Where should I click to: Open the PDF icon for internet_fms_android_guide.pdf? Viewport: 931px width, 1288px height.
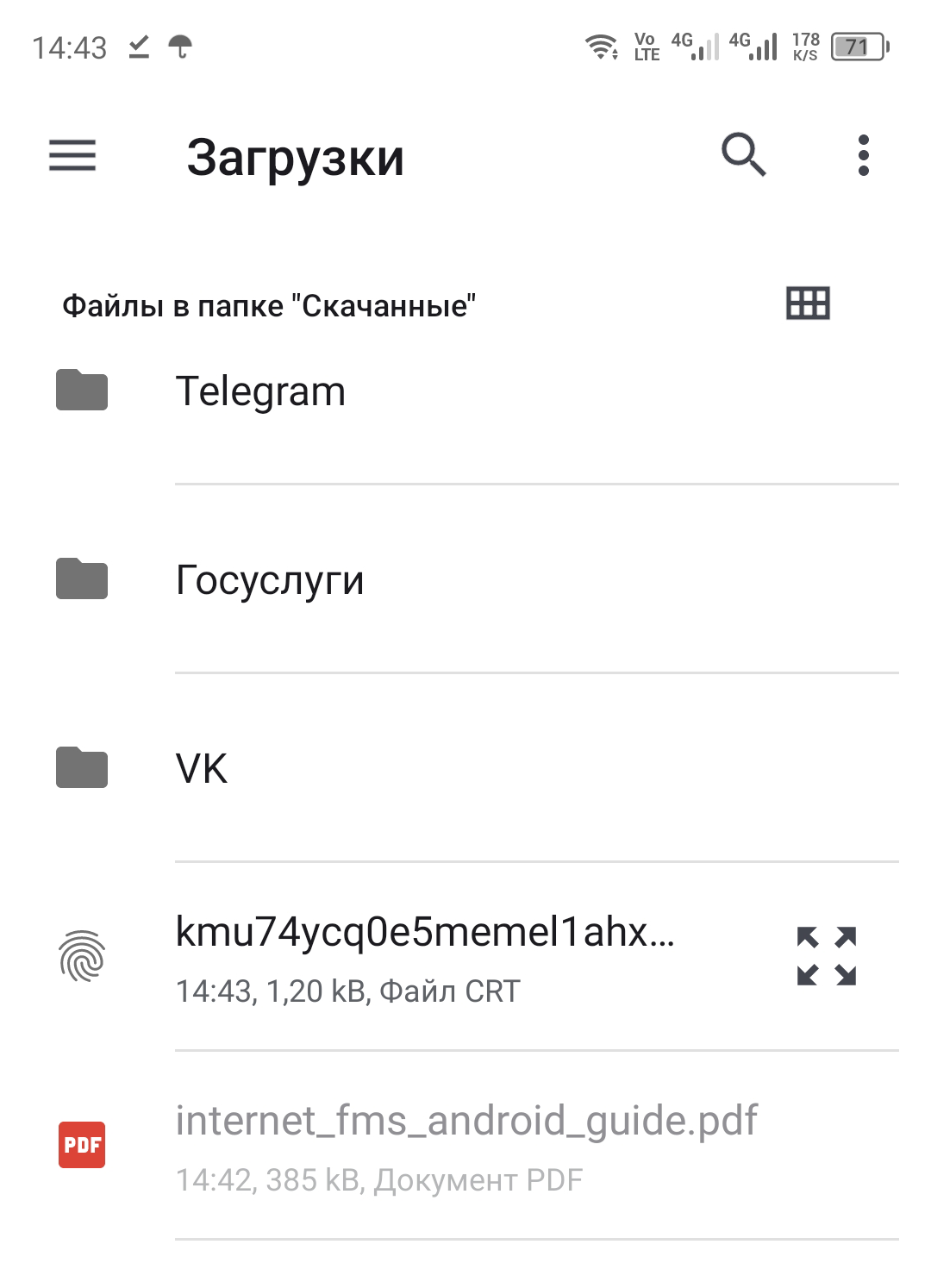pyautogui.click(x=82, y=1145)
